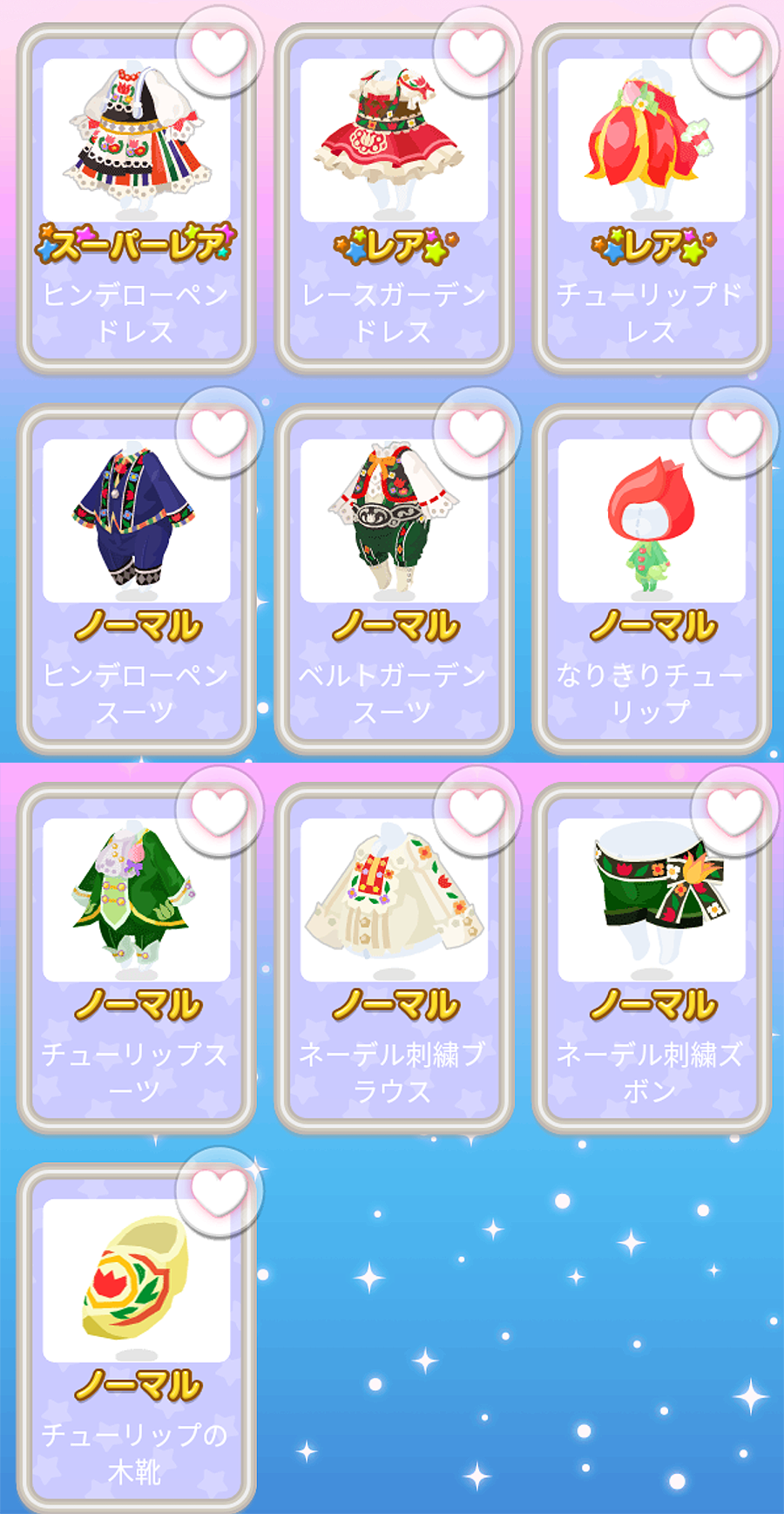
Task: Favorite the ヒンデローペンドレス with its heart
Action: click(x=219, y=51)
